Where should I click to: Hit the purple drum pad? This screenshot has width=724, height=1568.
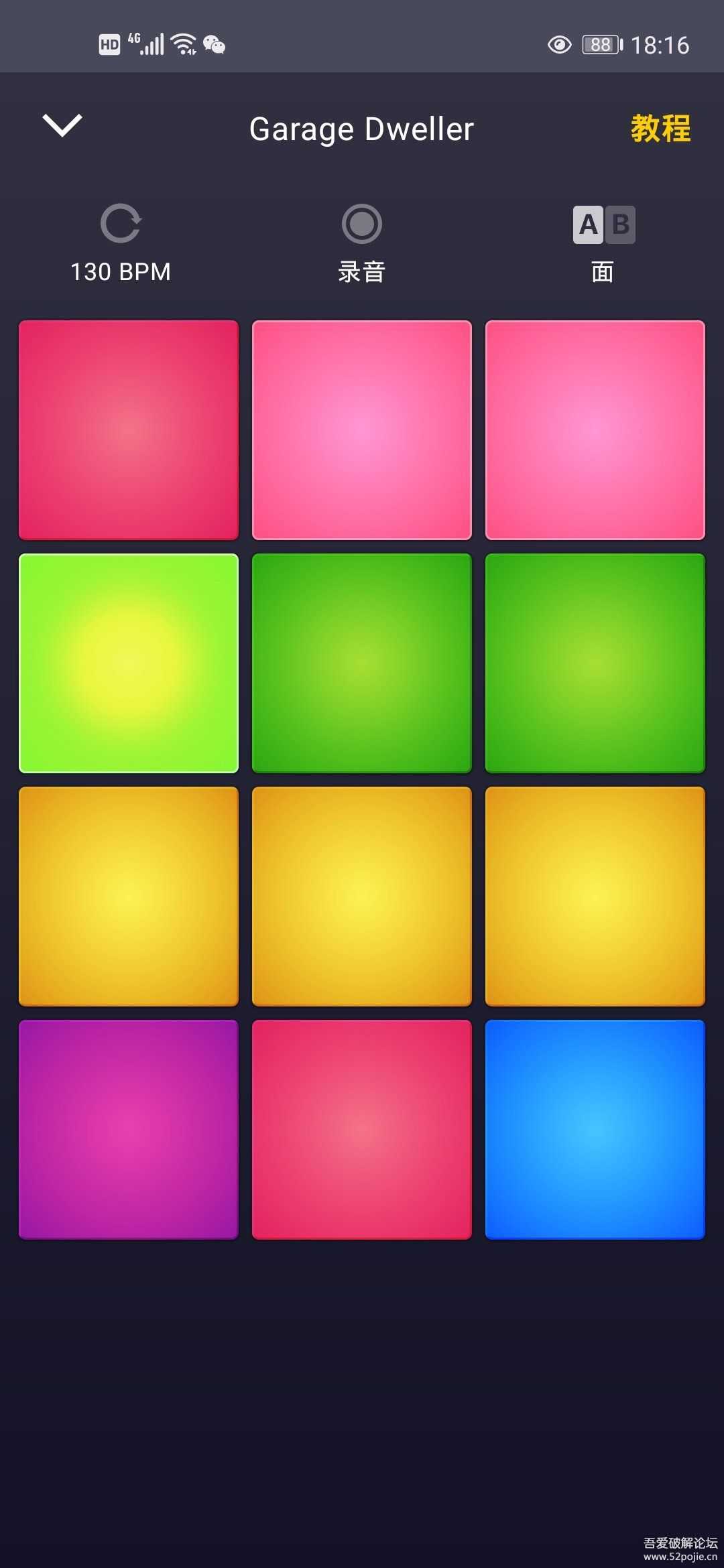tap(129, 1129)
